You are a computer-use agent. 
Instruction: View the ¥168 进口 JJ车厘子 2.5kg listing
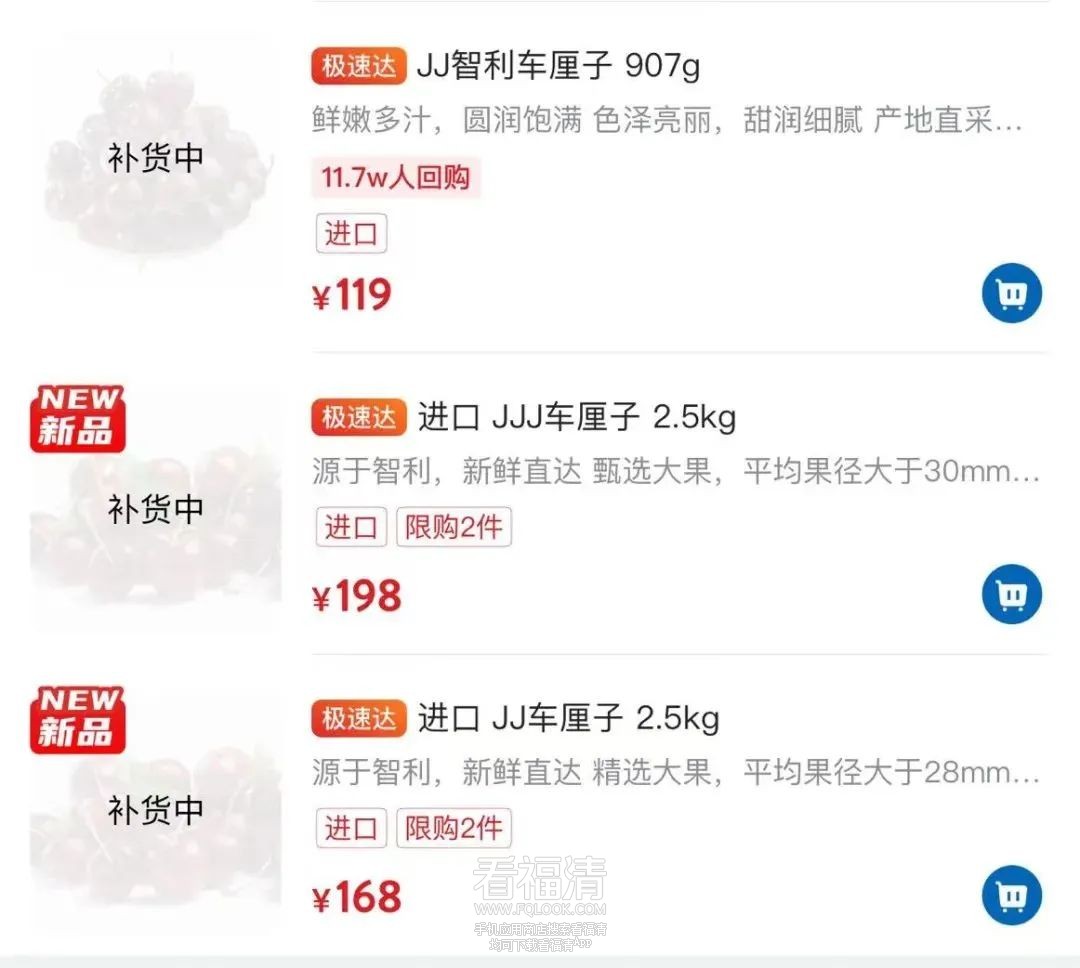point(568,718)
